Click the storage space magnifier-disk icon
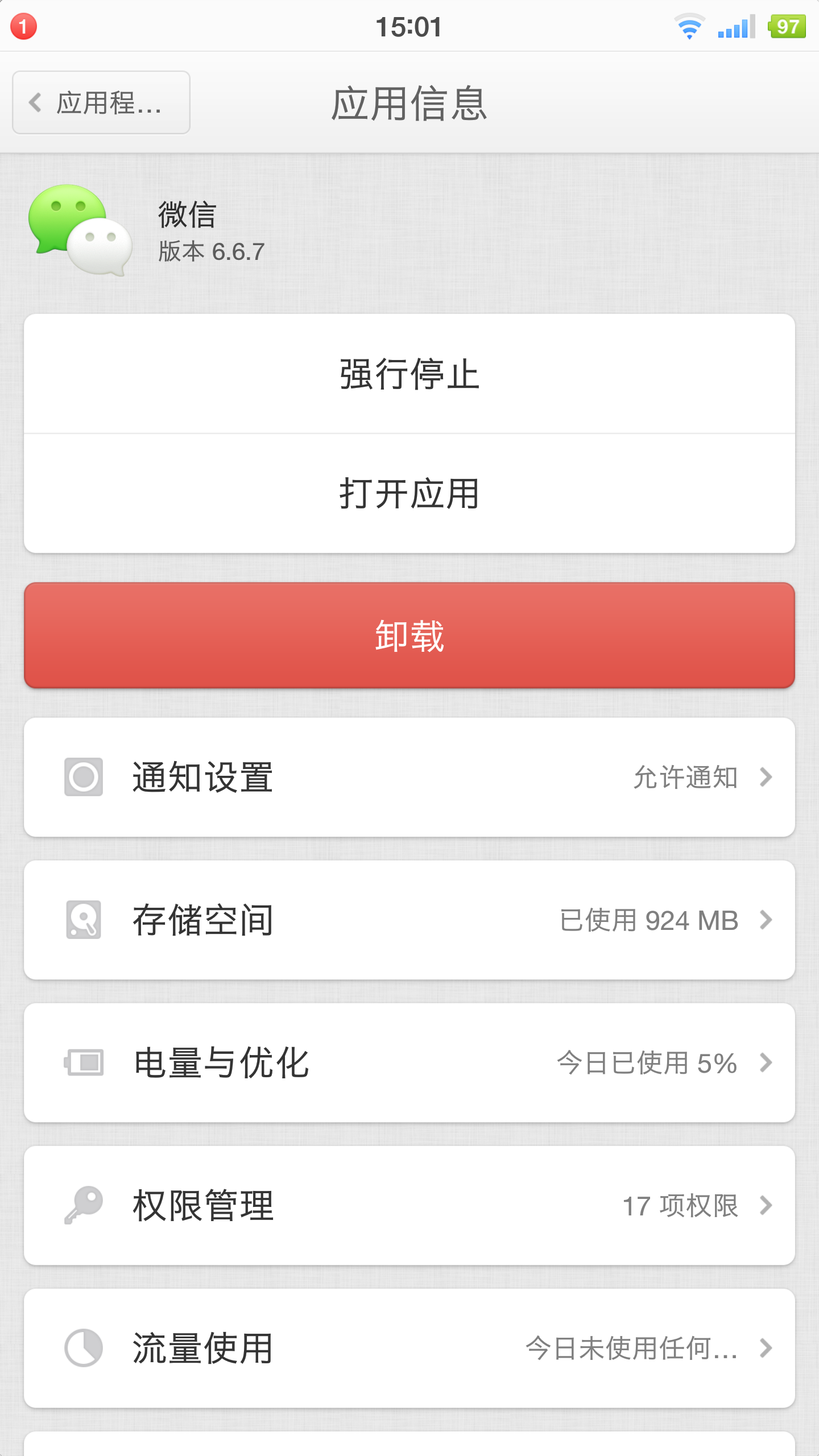This screenshot has height=1456, width=819. (x=84, y=920)
